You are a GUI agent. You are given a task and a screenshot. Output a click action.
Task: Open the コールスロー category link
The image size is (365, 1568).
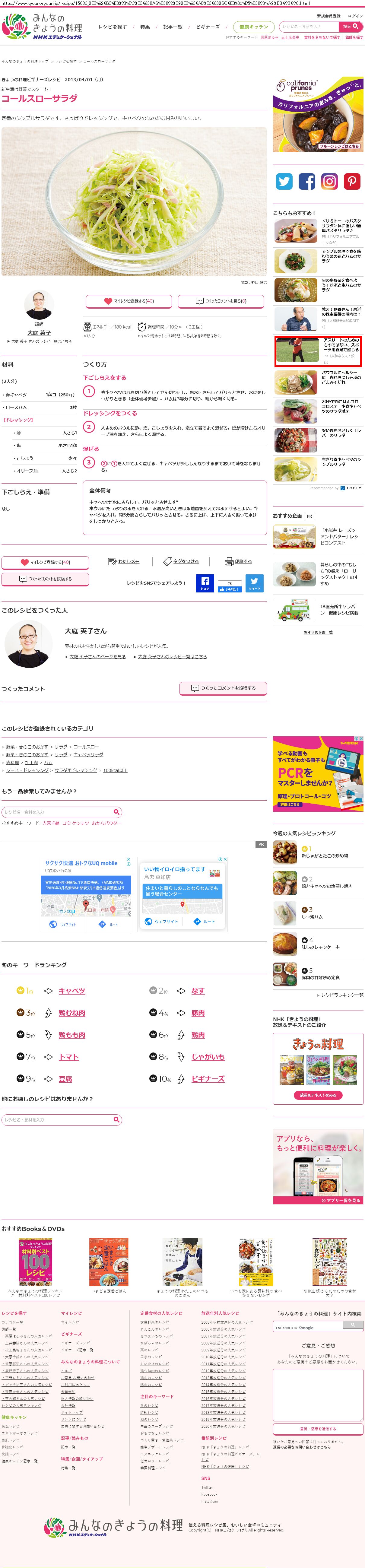click(86, 747)
